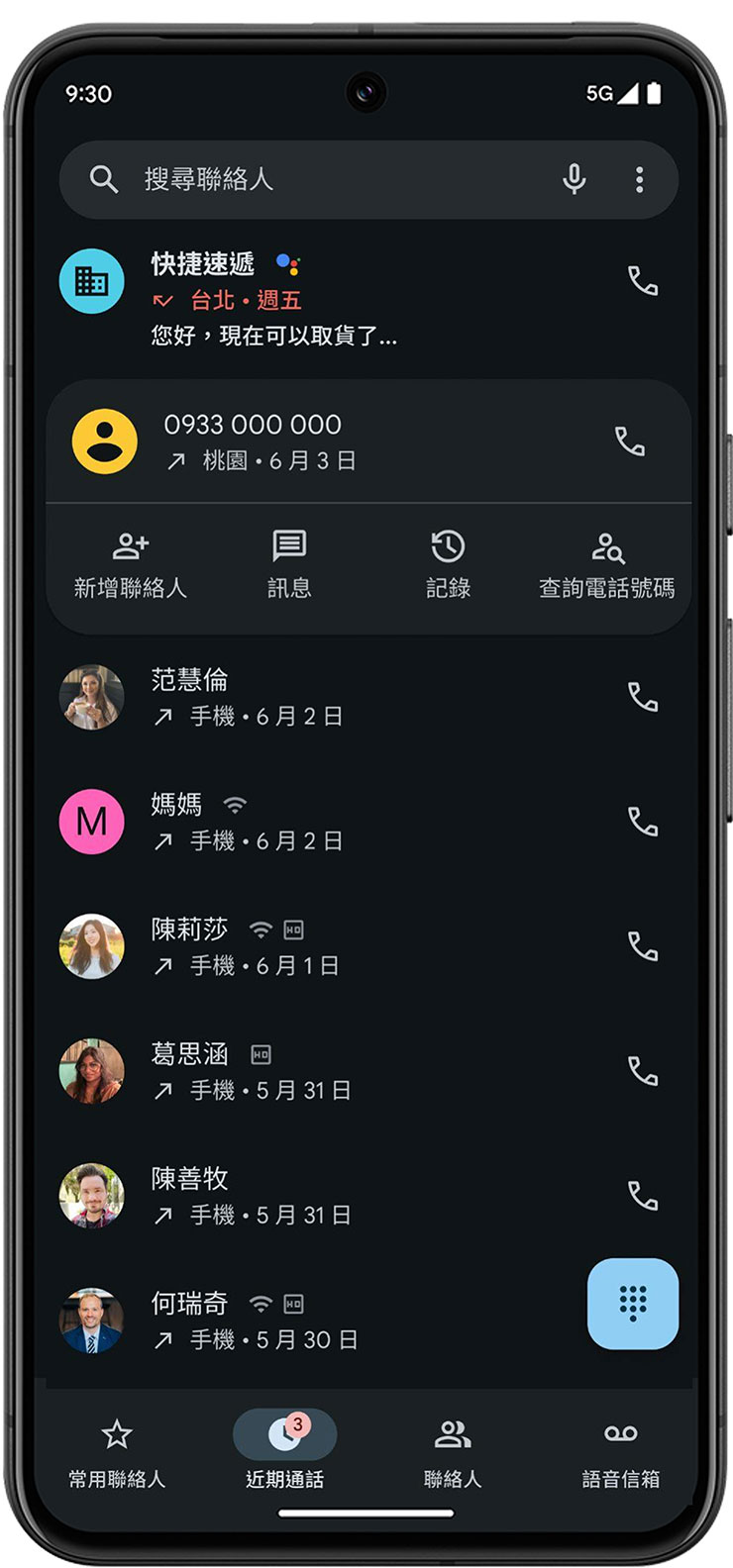This screenshot has height=1568, width=733.
Task: Send a text via the 訊息 icon
Action: [x=287, y=545]
